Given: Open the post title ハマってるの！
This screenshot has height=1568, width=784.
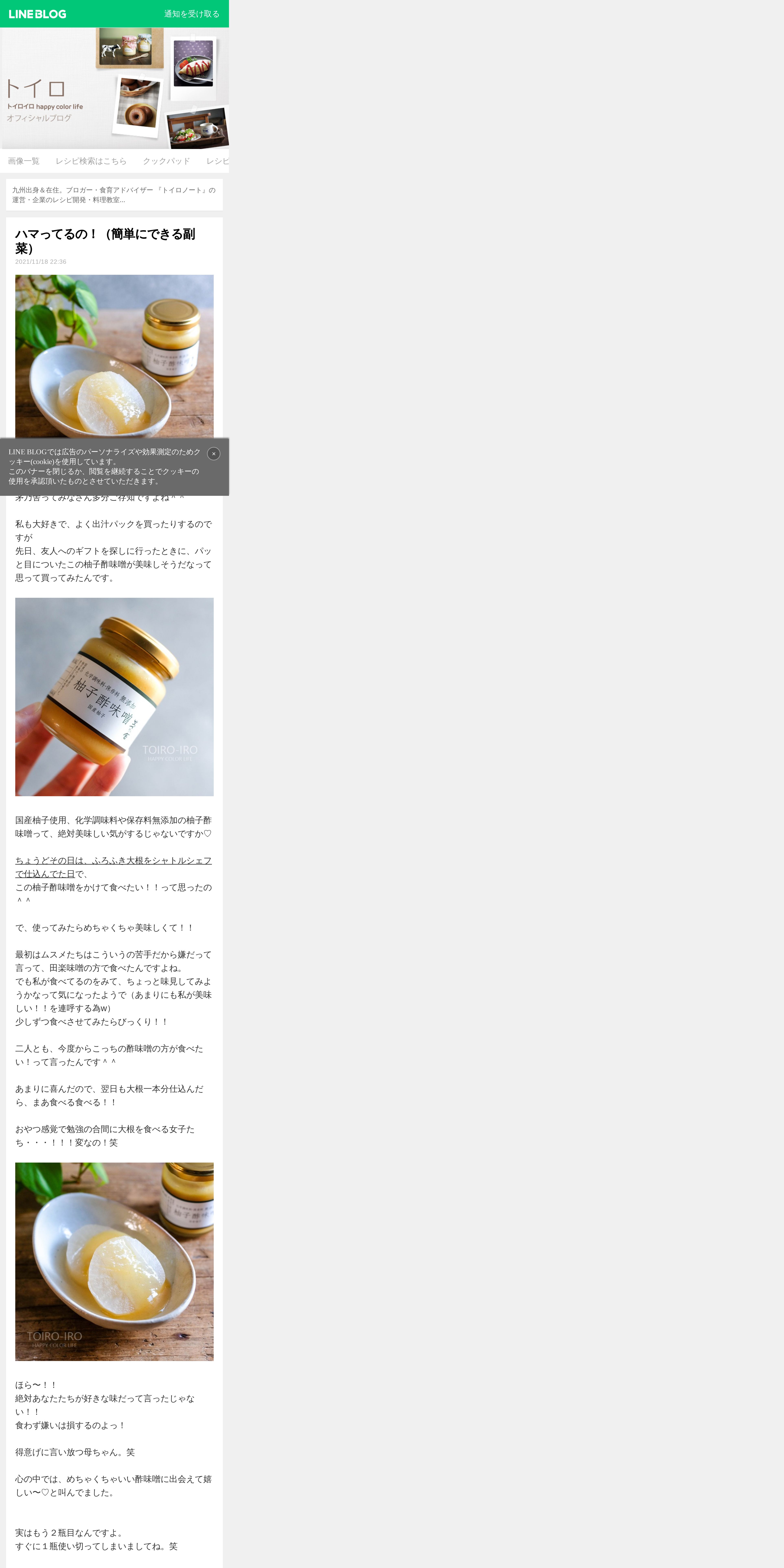Looking at the screenshot, I should (105, 241).
